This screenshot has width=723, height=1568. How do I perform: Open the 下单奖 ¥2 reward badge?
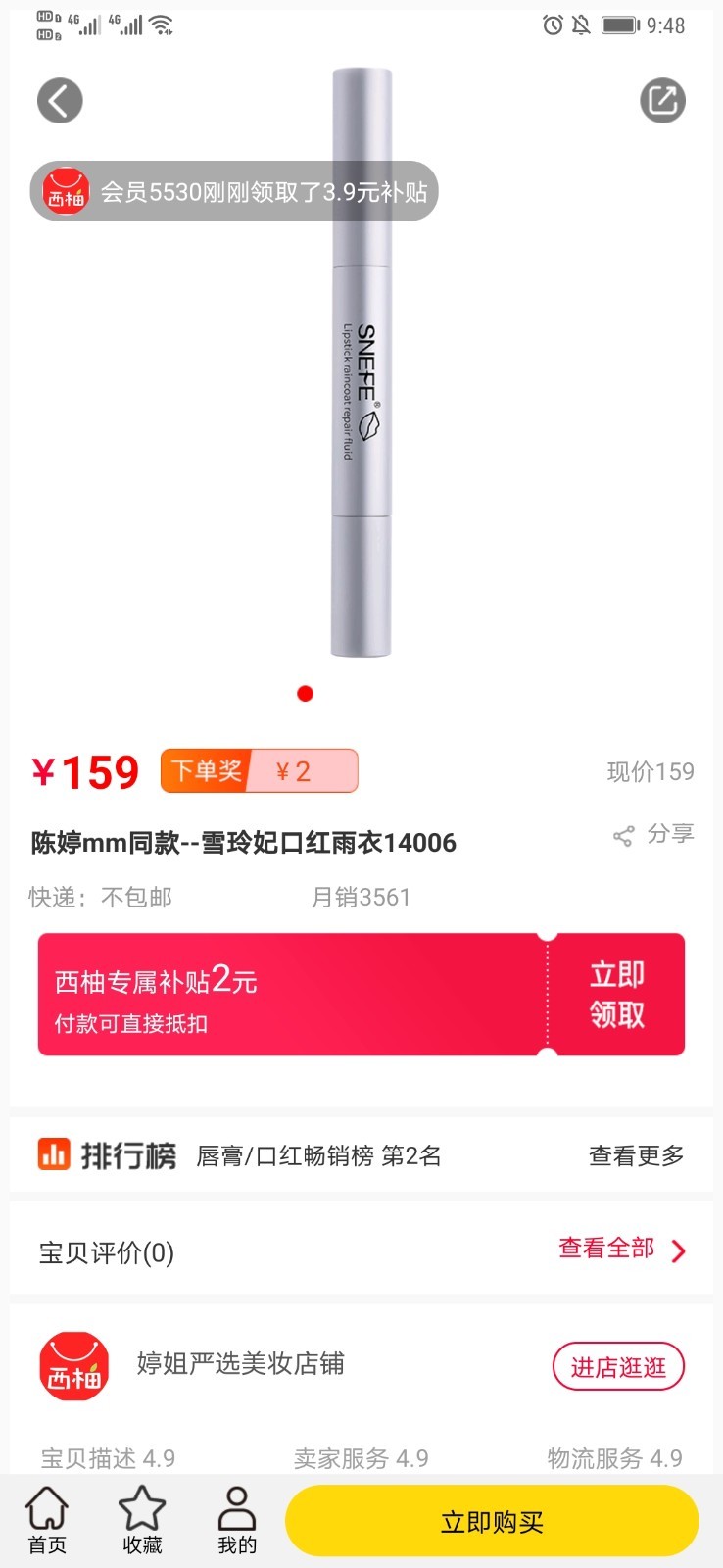click(260, 771)
